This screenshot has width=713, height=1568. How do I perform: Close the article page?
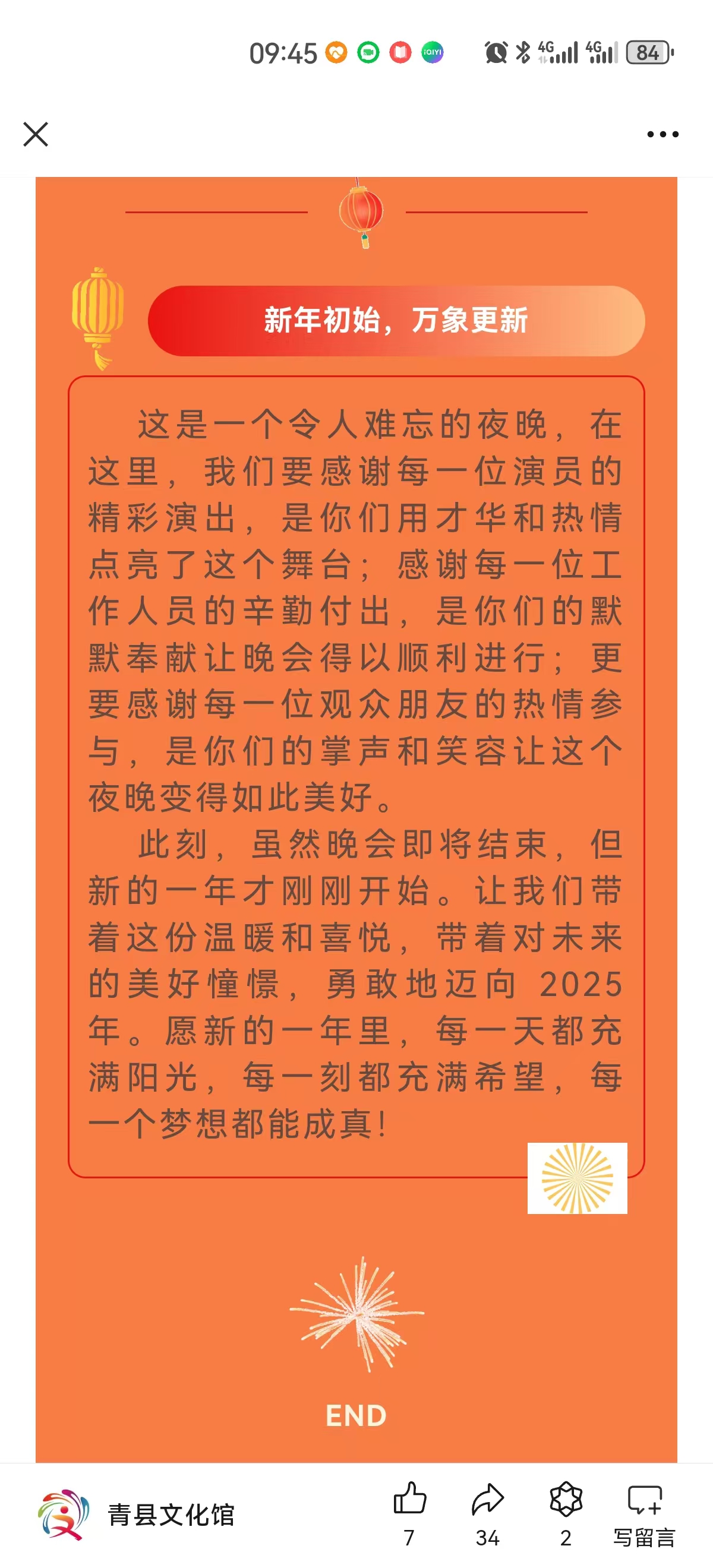click(x=35, y=134)
